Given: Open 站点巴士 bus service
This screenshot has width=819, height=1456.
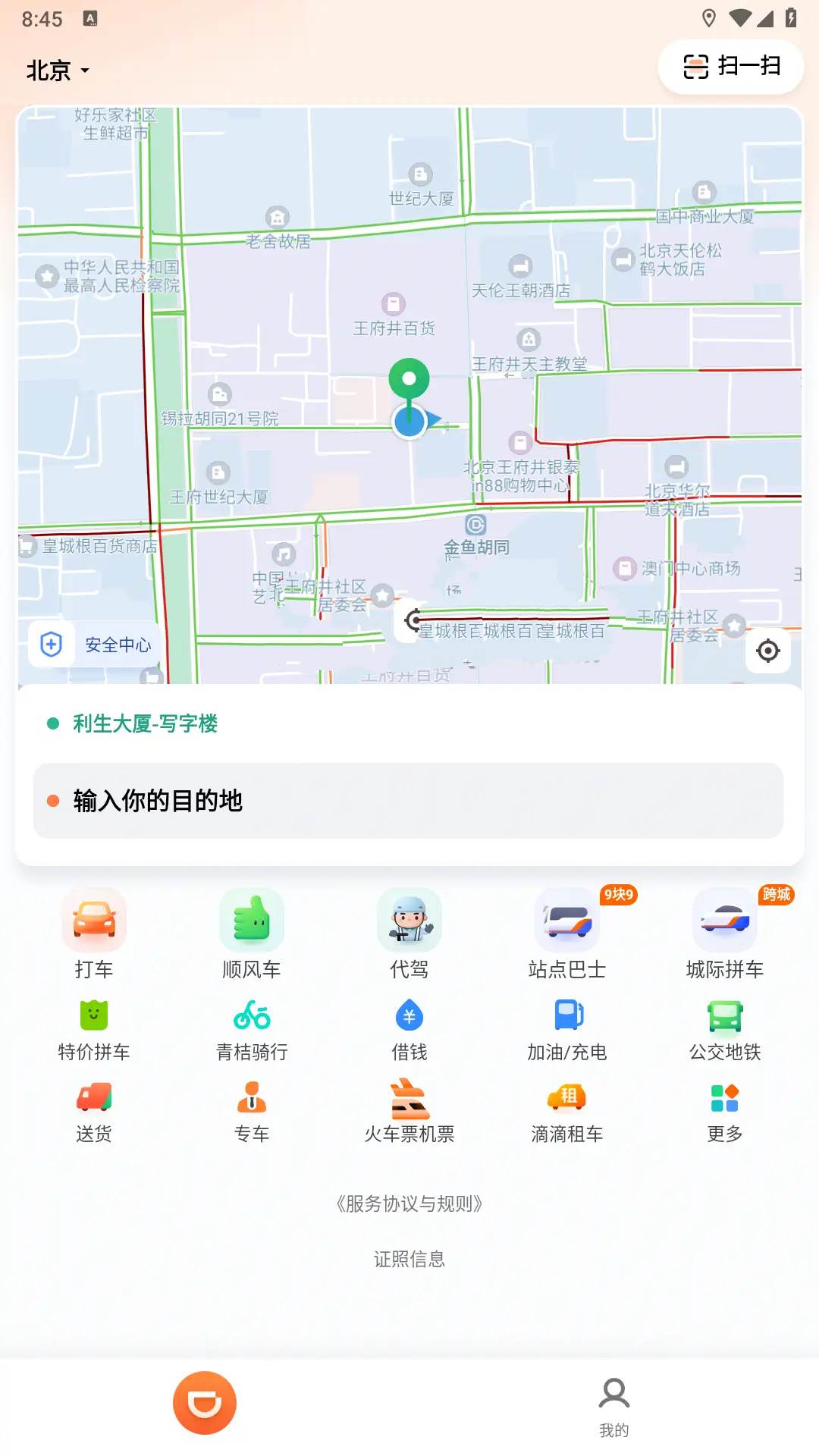Looking at the screenshot, I should tap(567, 934).
